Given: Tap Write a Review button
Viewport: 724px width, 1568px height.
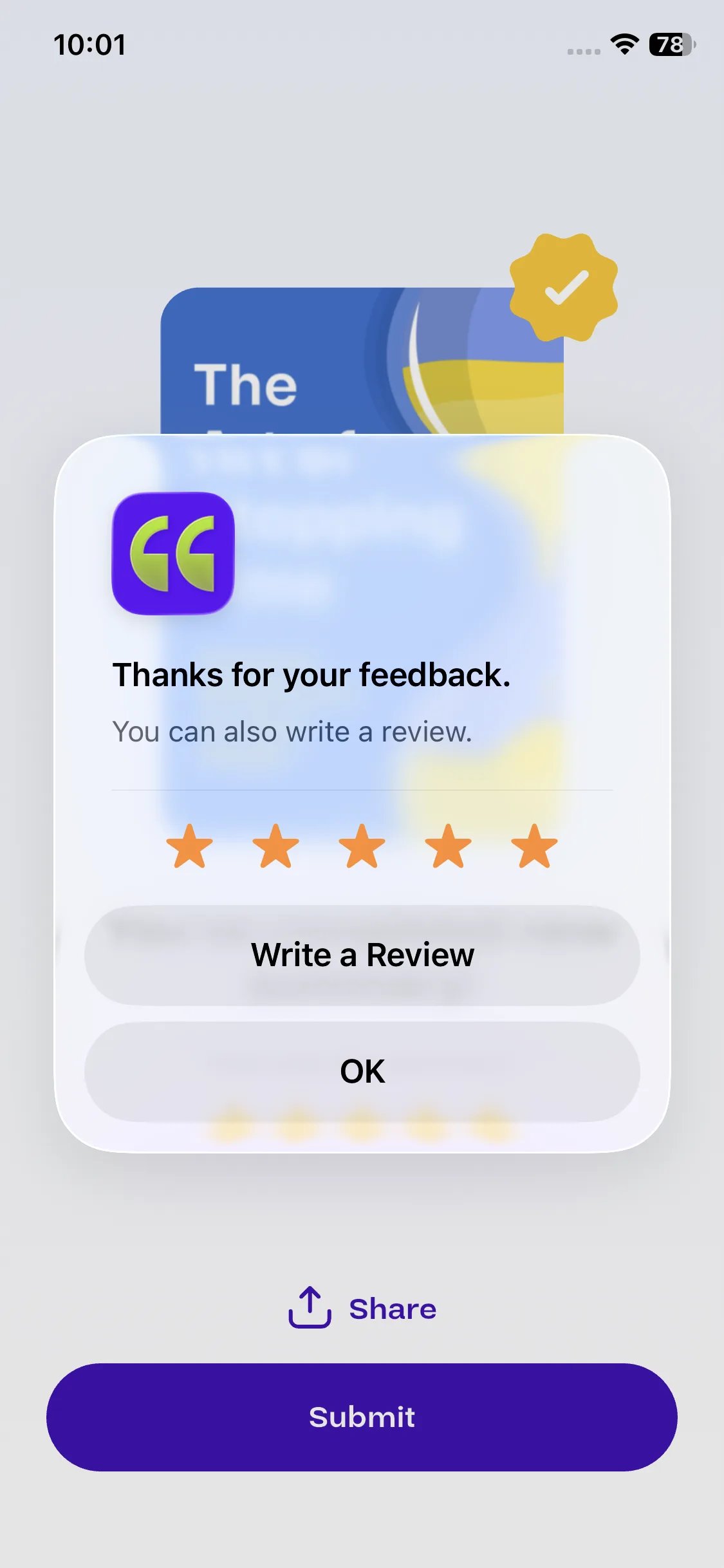Looking at the screenshot, I should 362,955.
